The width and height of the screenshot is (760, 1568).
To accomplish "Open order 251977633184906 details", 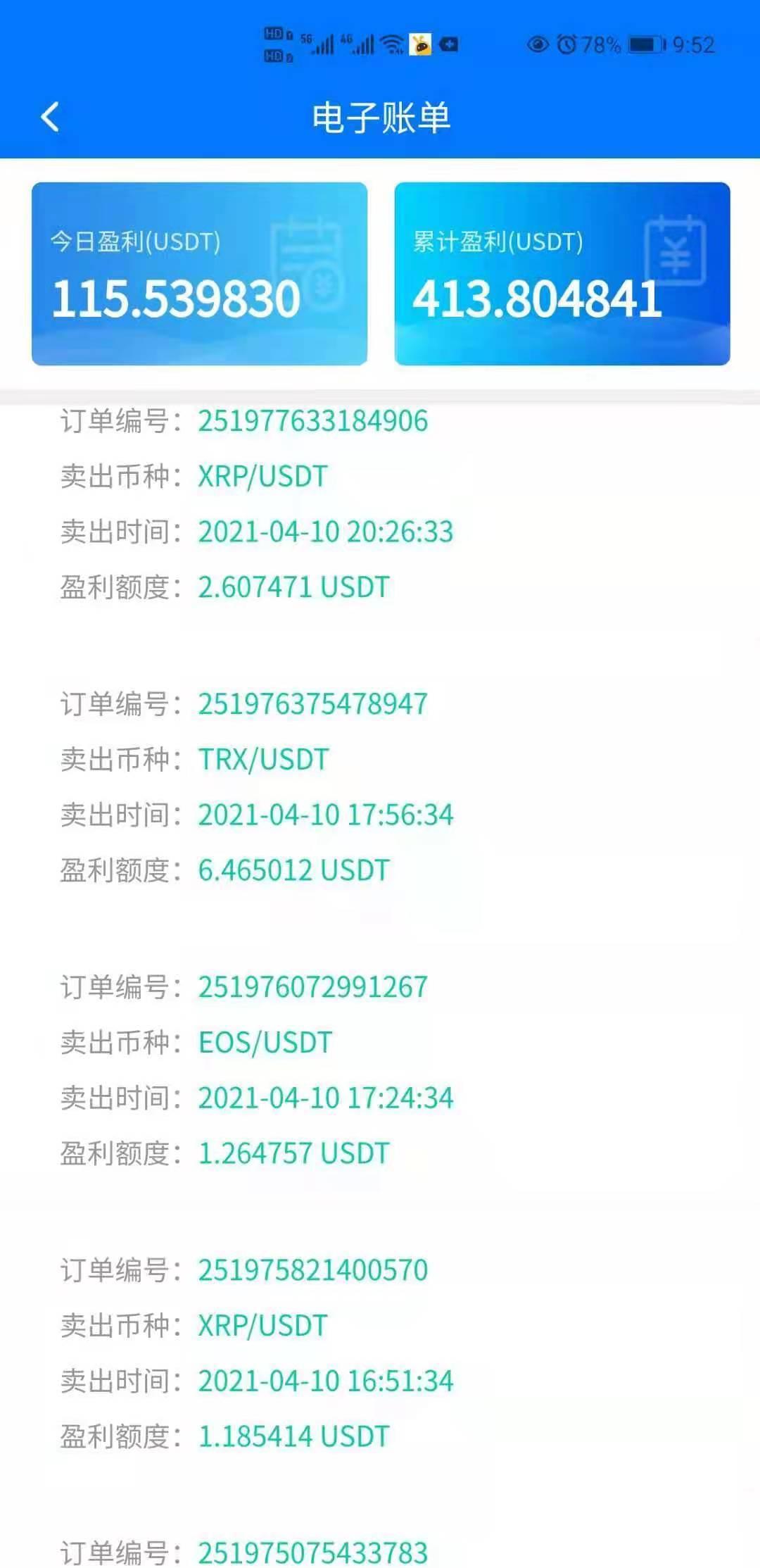I will [312, 420].
